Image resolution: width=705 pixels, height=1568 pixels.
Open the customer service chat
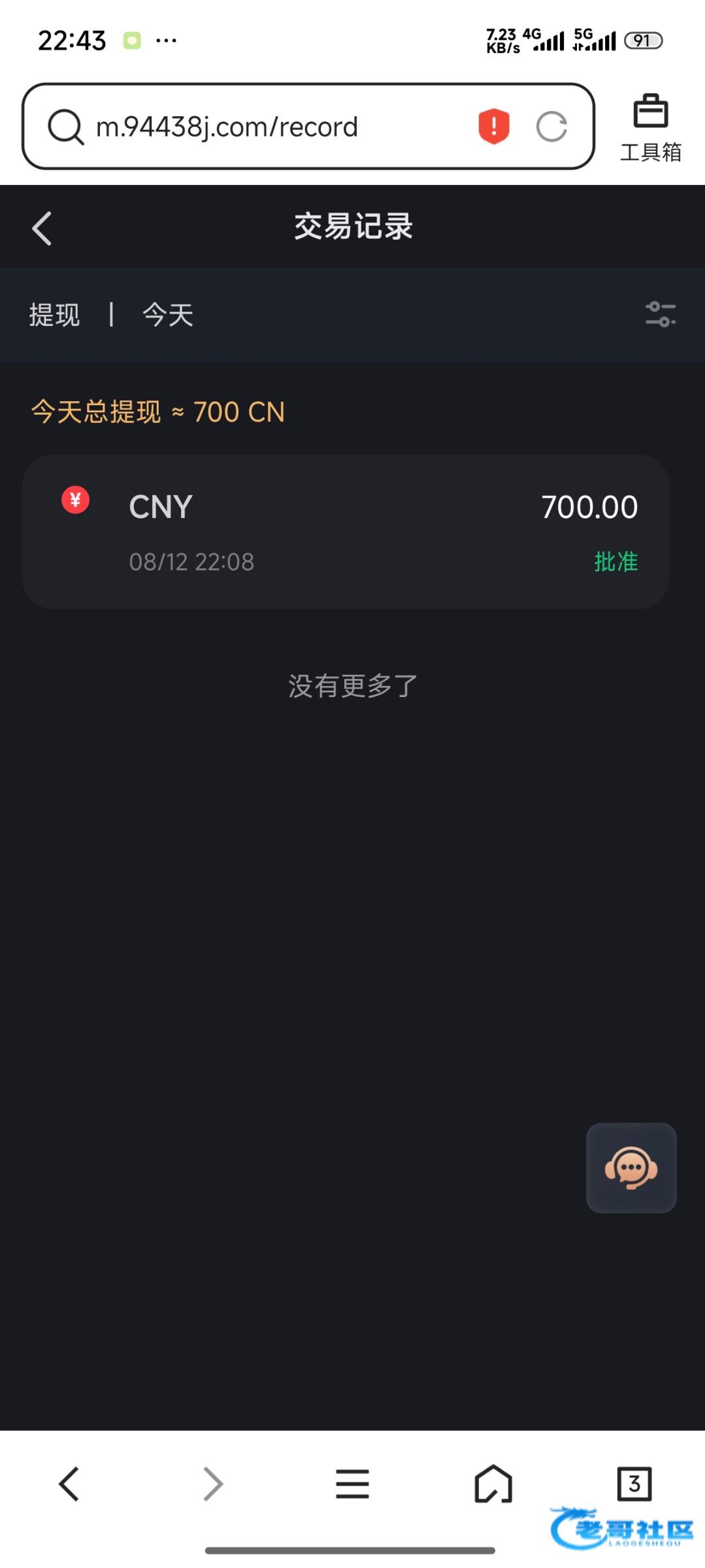[631, 1168]
